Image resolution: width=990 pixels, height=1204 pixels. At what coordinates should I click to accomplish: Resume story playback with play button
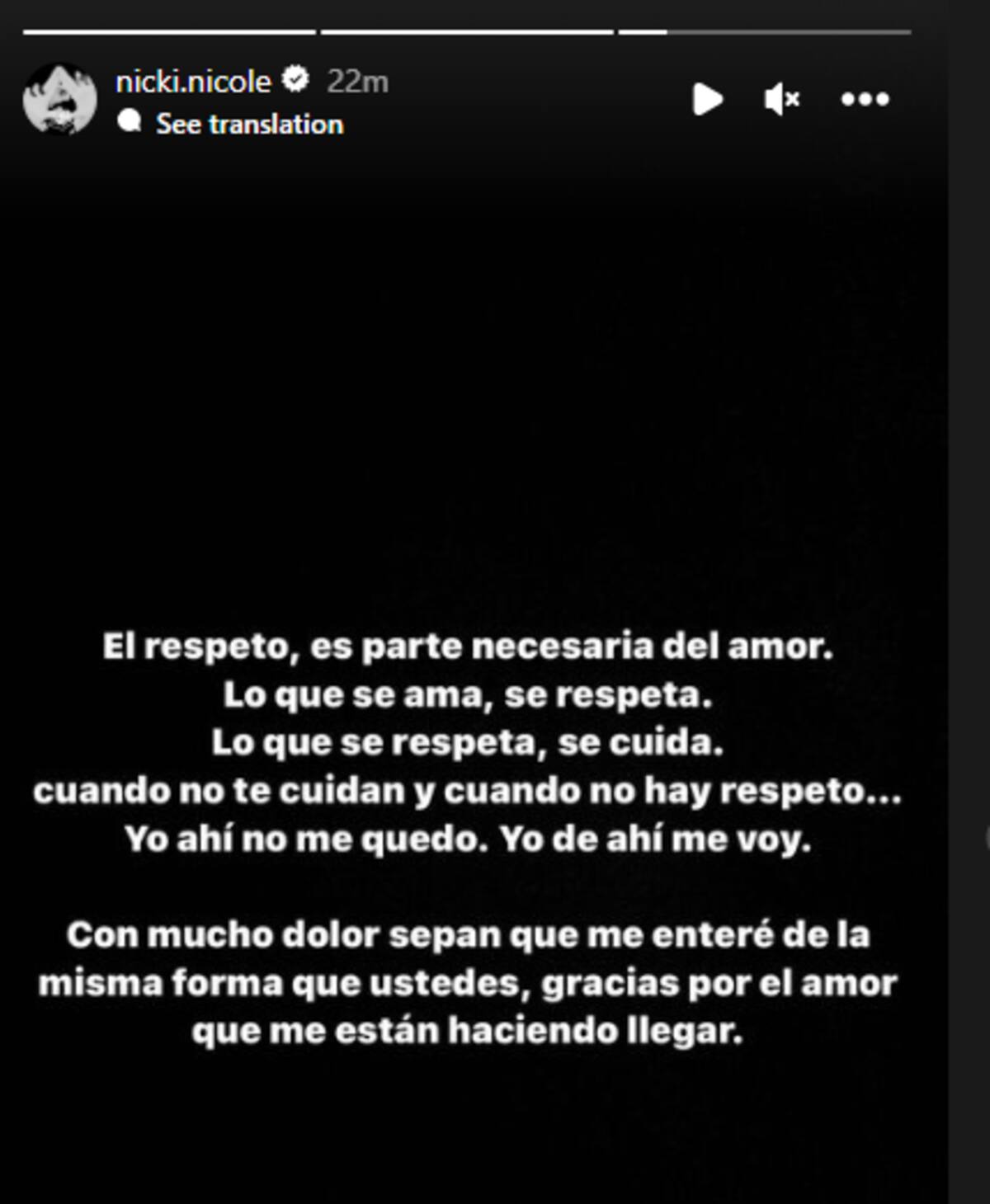tap(707, 100)
